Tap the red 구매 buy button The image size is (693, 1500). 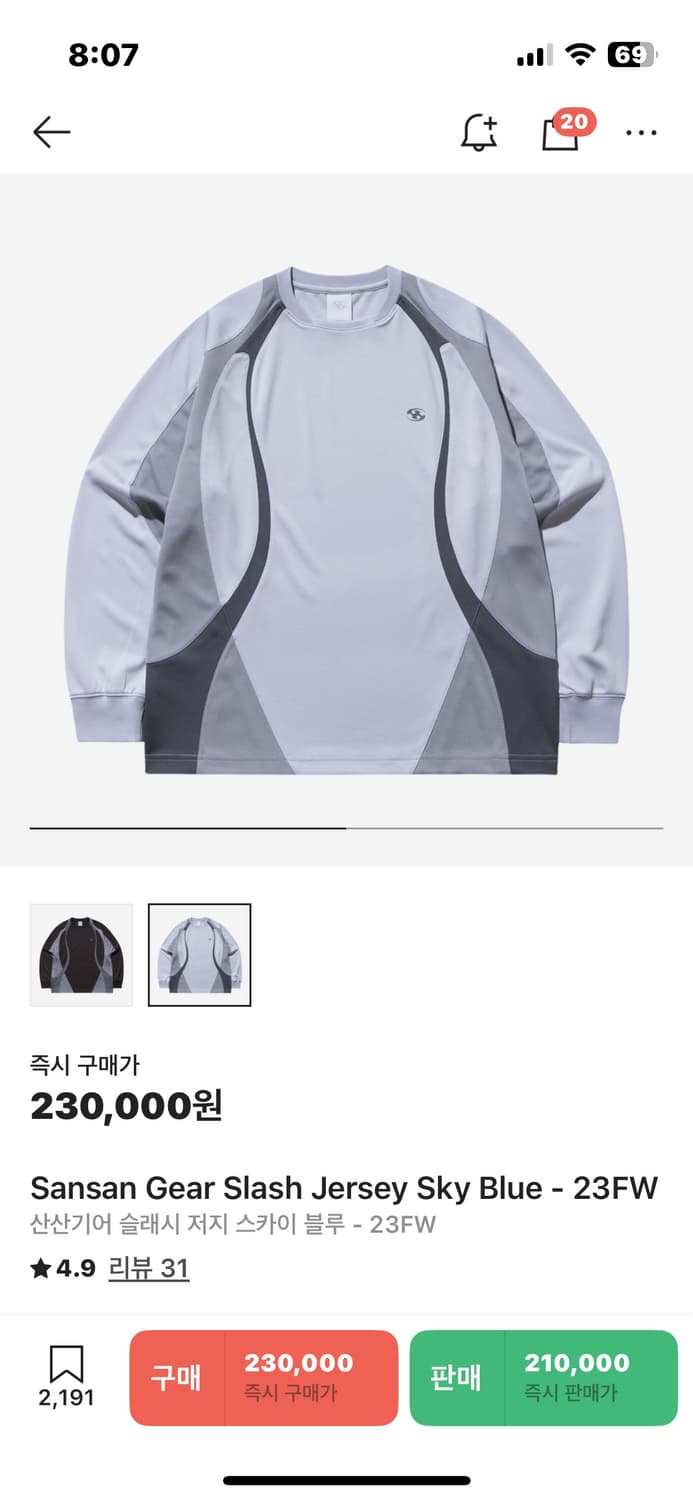pyautogui.click(x=264, y=1377)
